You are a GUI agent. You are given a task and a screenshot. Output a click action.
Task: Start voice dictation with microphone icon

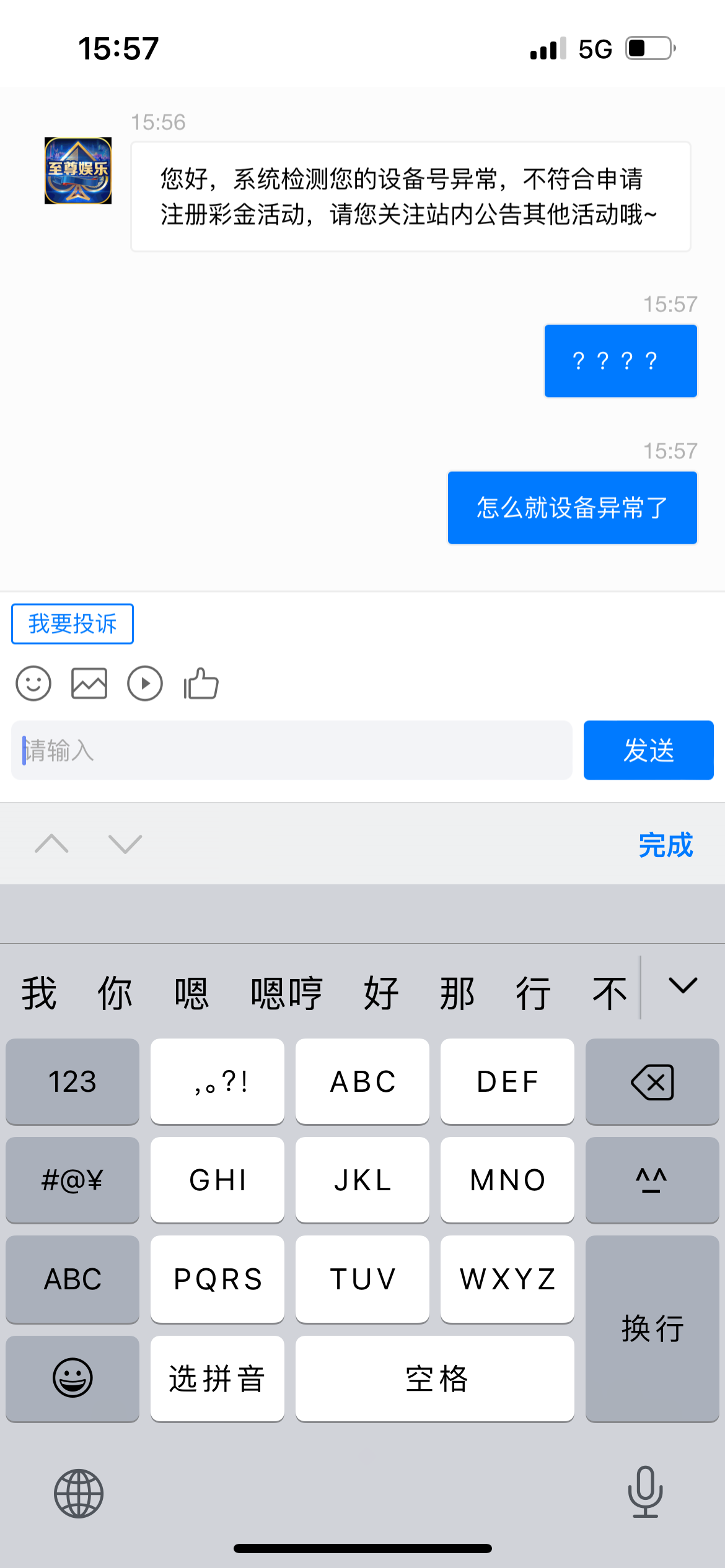[645, 1492]
